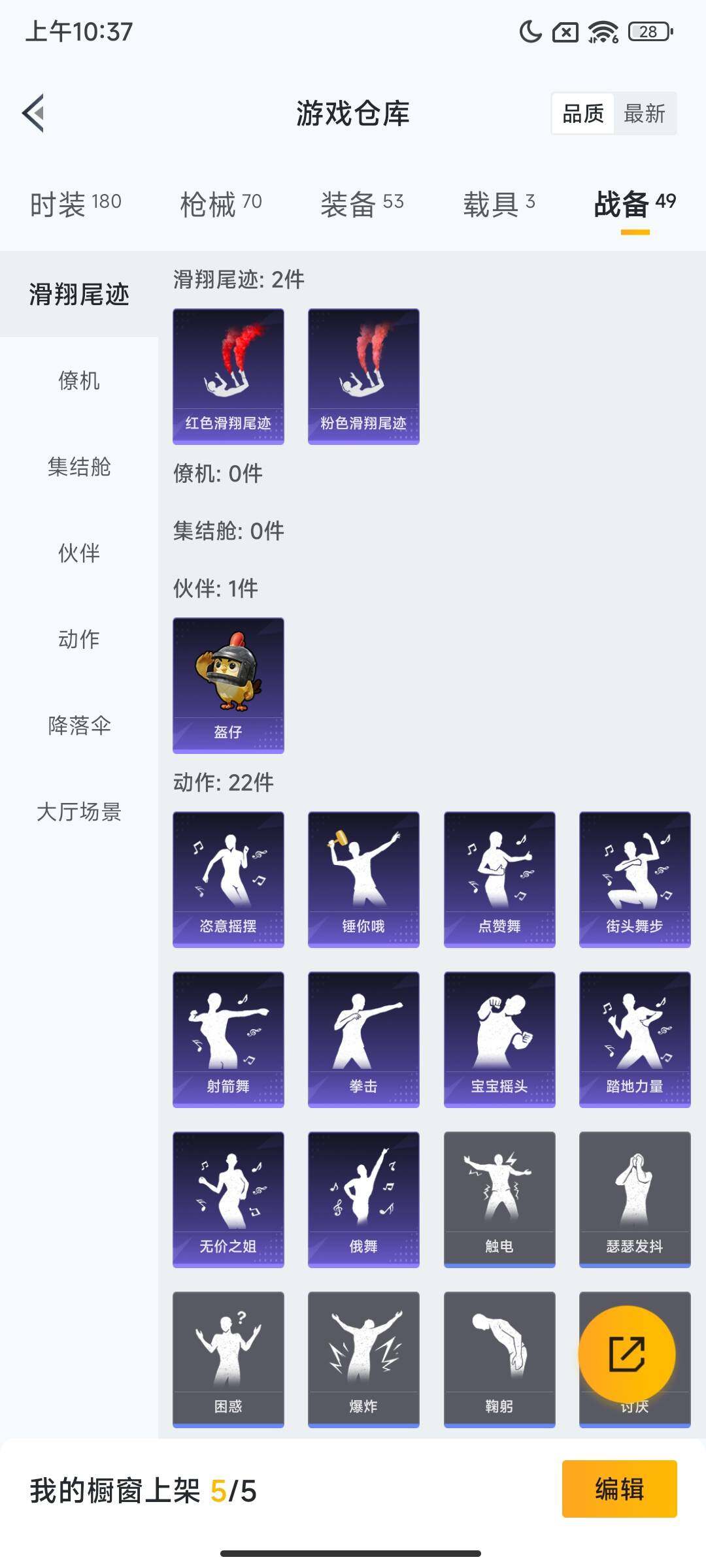
Task: Open the 大厅场景 category
Action: (x=78, y=813)
